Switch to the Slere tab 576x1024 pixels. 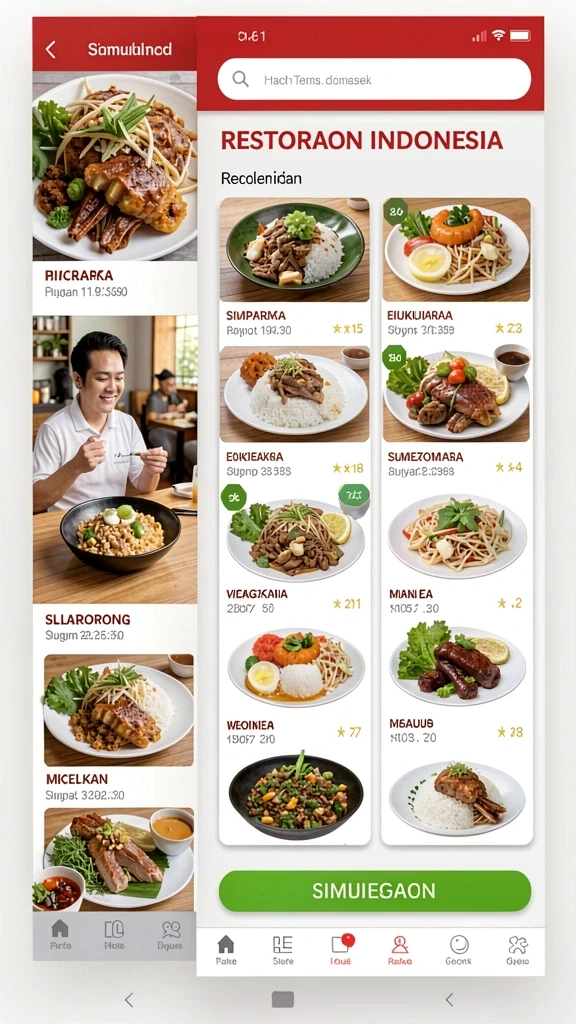(x=283, y=950)
